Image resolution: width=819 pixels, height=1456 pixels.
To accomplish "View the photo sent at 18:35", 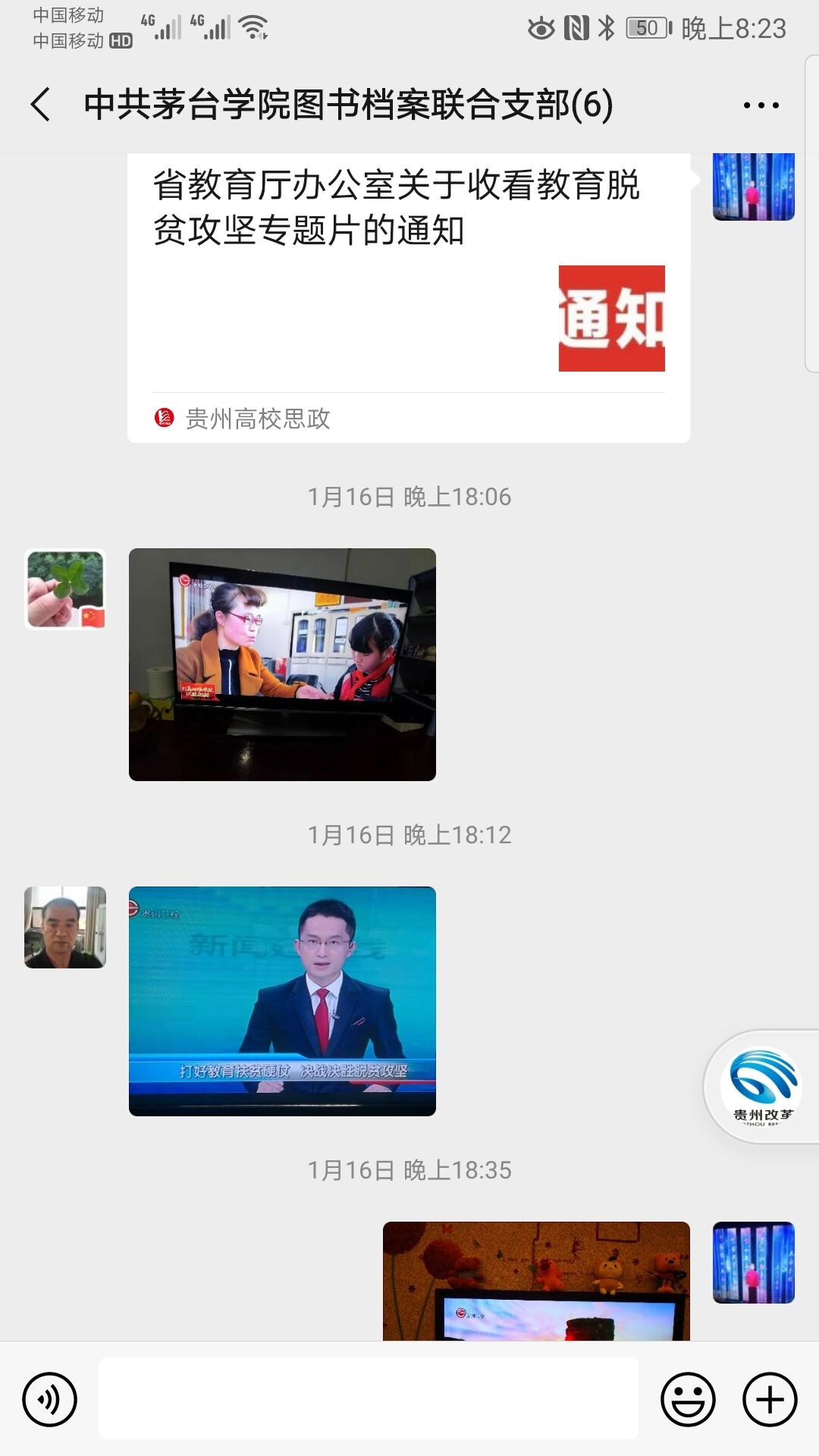I will click(536, 1281).
